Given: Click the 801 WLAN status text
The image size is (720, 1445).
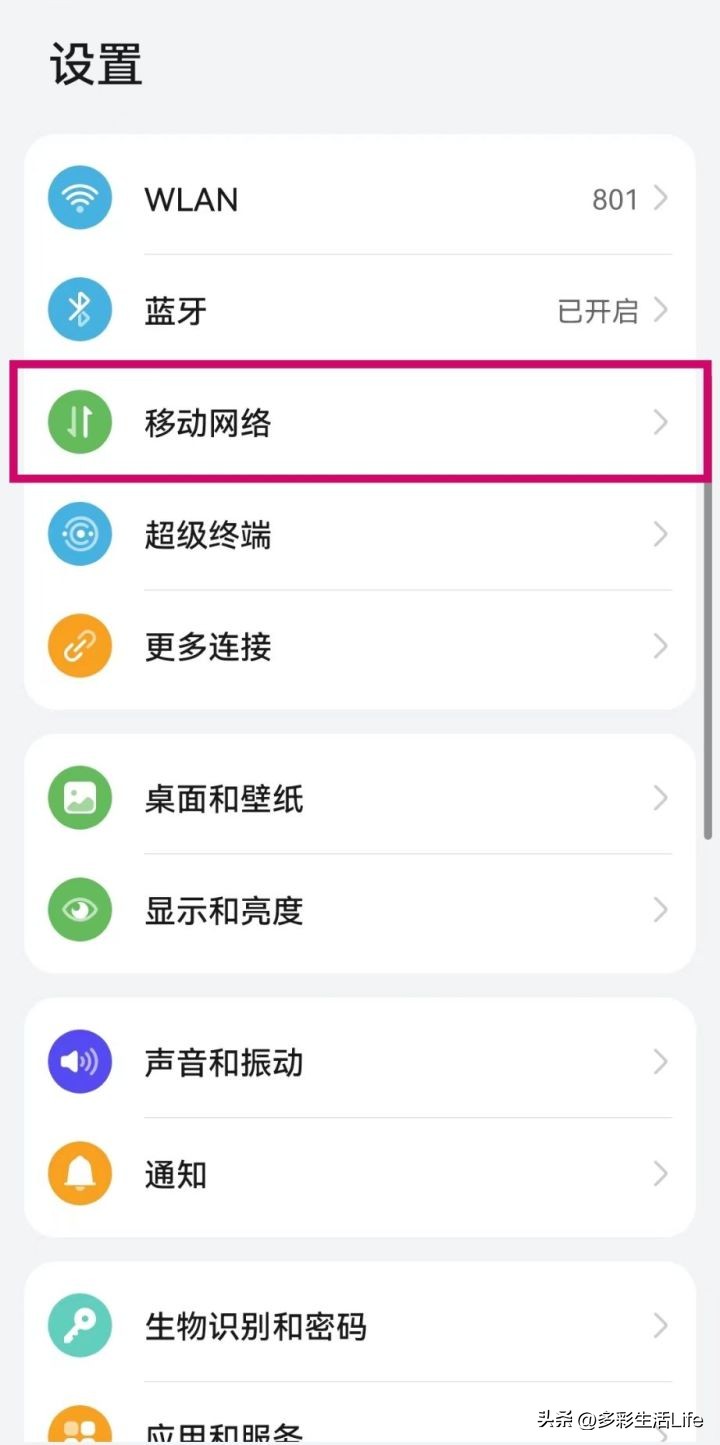Looking at the screenshot, I should click(615, 199).
